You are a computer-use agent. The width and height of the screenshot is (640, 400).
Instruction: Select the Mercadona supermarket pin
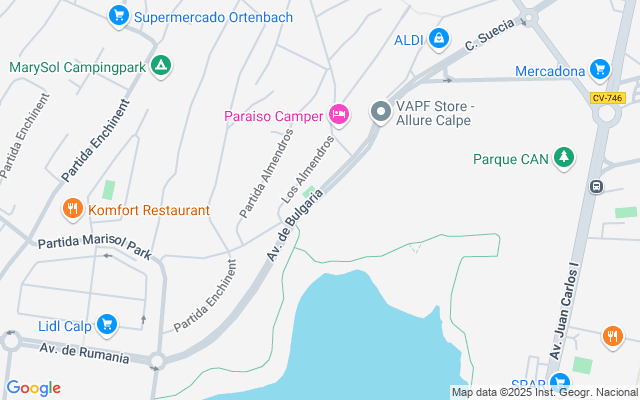tap(599, 70)
